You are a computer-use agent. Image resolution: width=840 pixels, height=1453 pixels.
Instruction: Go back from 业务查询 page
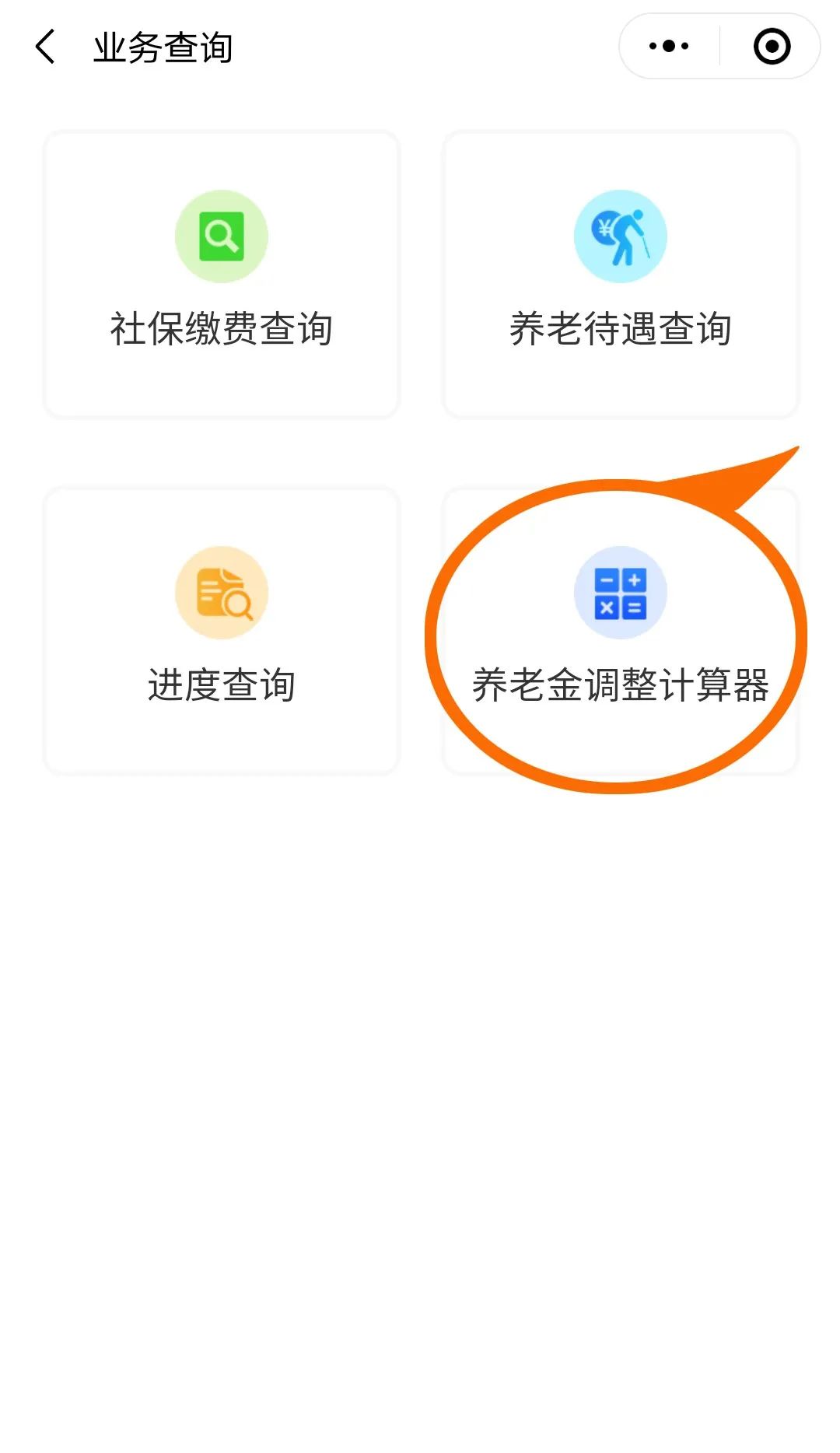46,47
